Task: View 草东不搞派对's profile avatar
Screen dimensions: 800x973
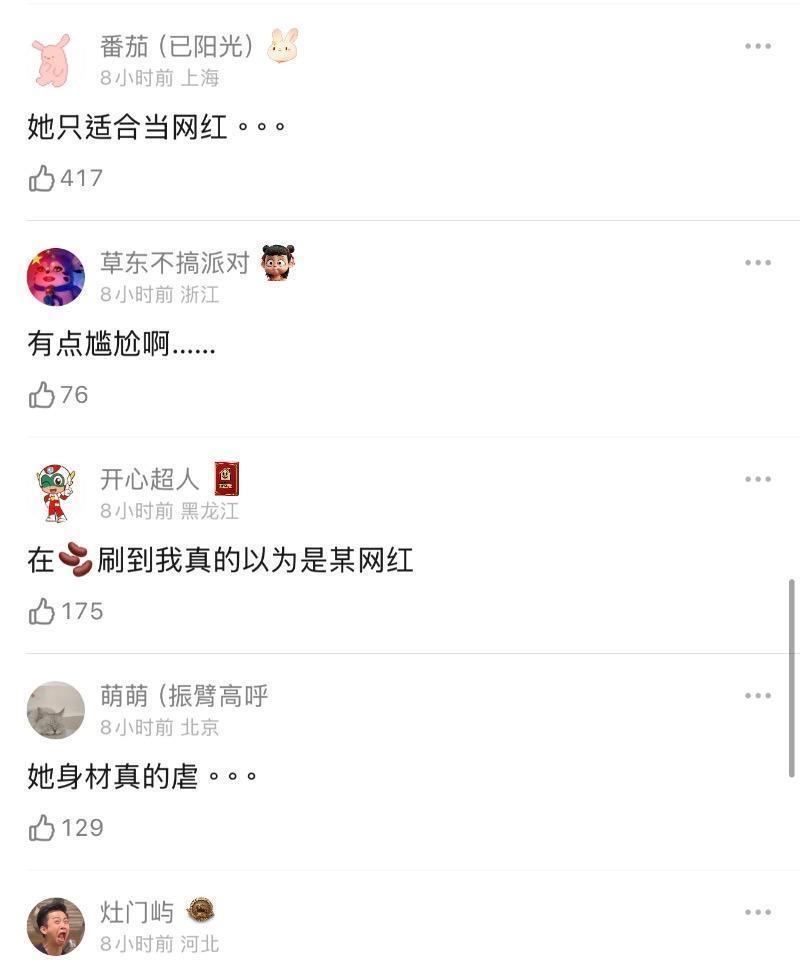Action: [x=55, y=277]
